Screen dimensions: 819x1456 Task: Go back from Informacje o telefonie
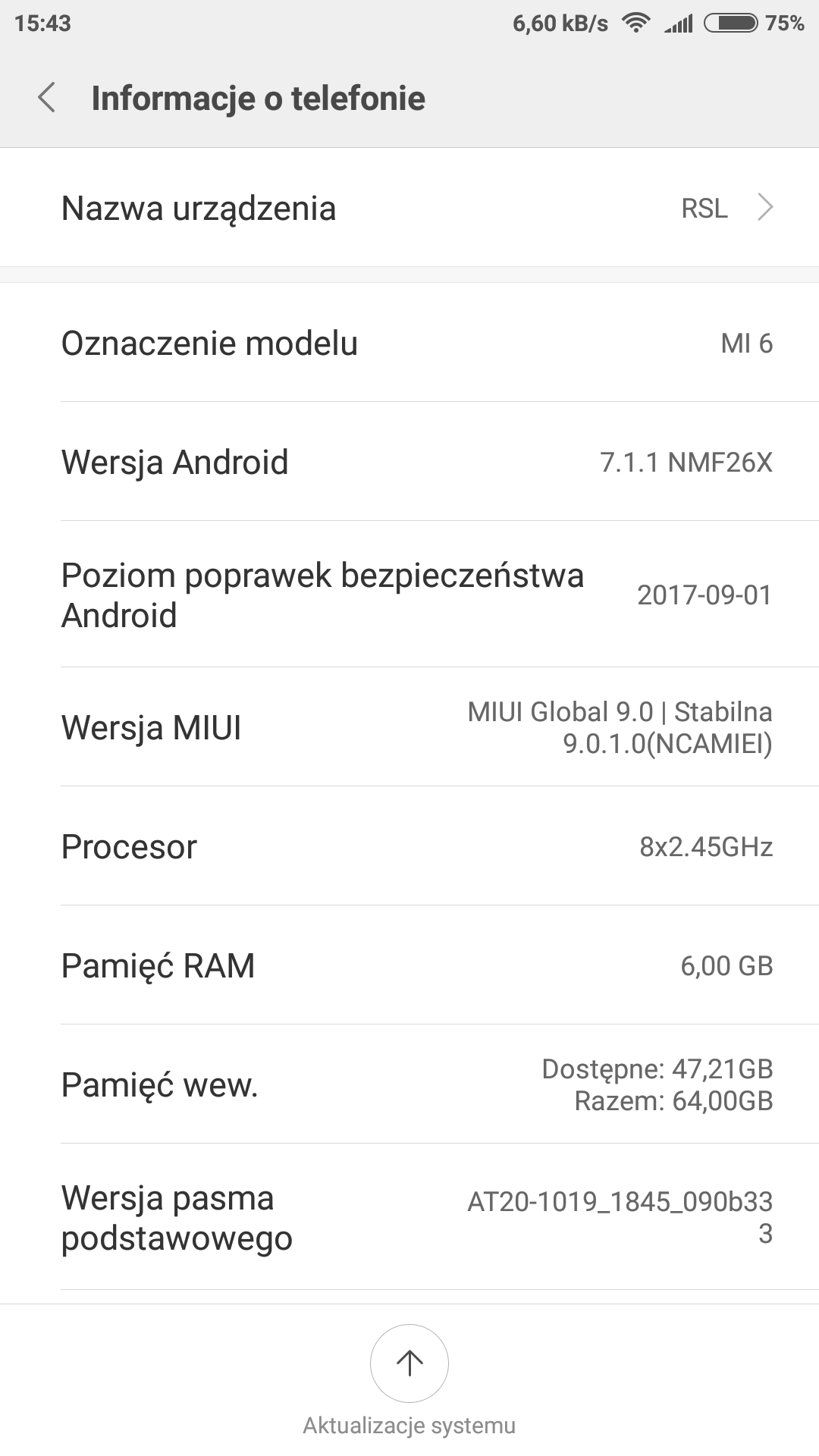pos(47,99)
